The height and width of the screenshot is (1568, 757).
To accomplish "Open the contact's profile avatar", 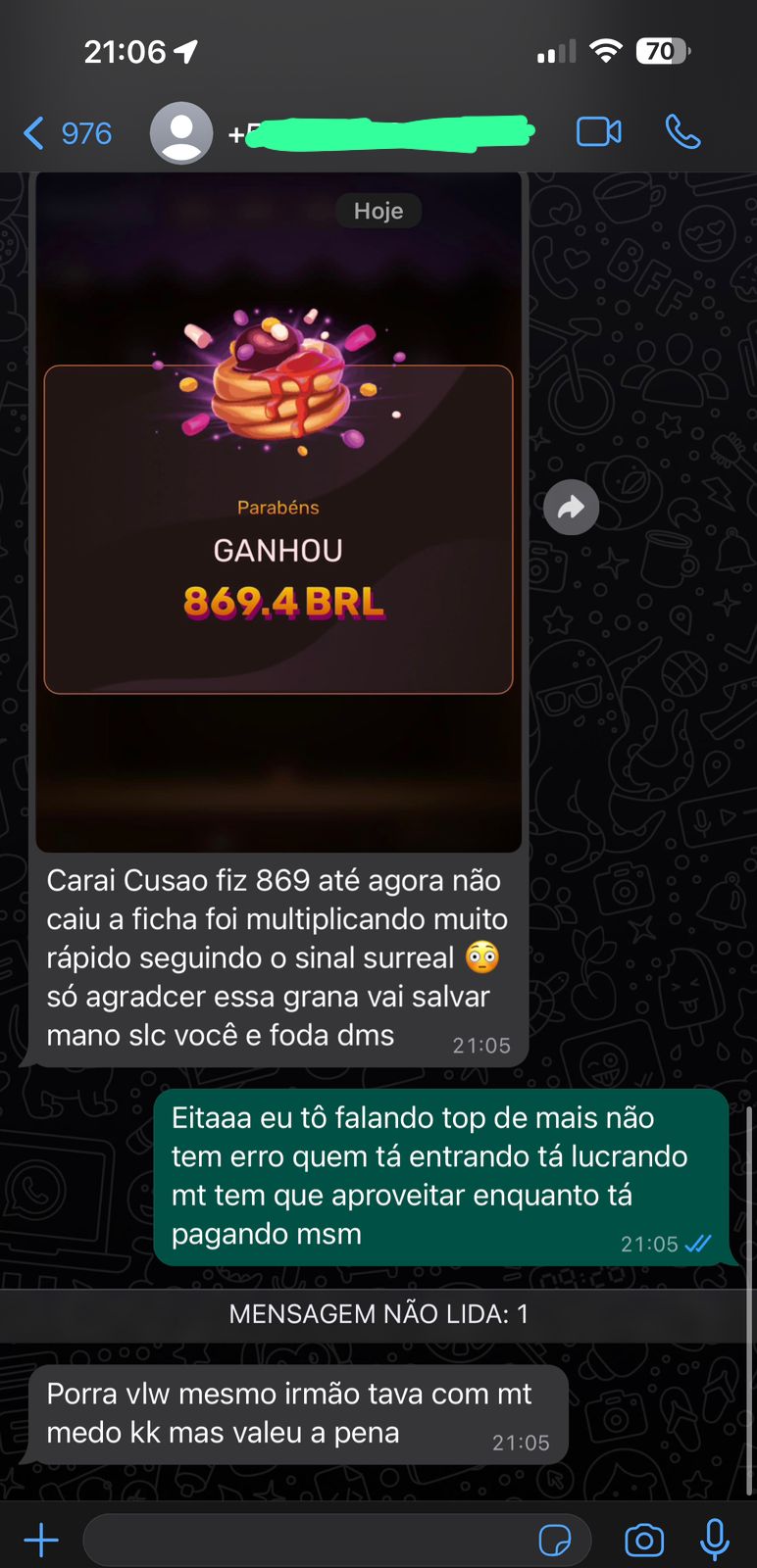I will [x=181, y=133].
